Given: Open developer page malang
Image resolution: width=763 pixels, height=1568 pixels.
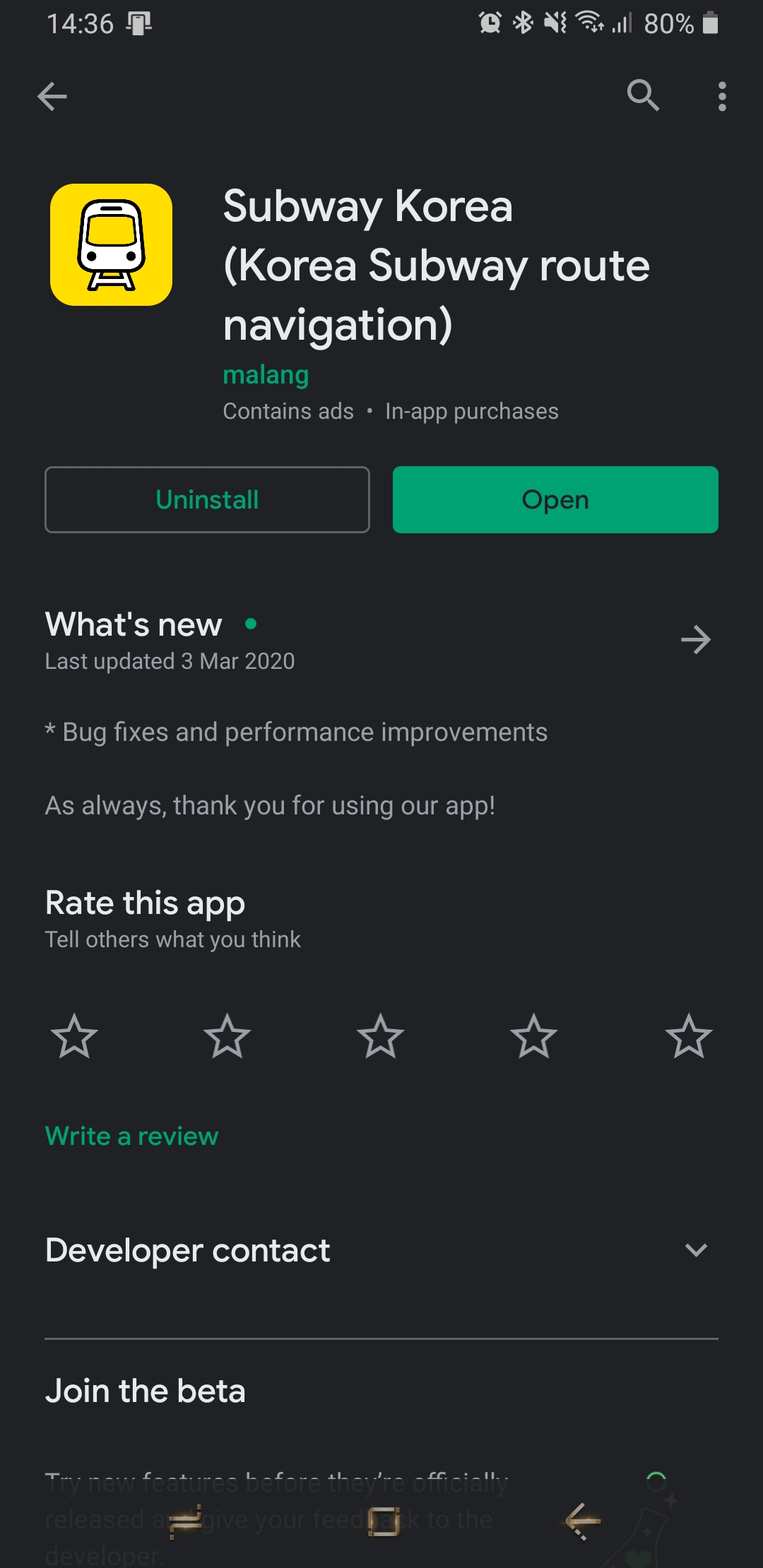Looking at the screenshot, I should 266,374.
